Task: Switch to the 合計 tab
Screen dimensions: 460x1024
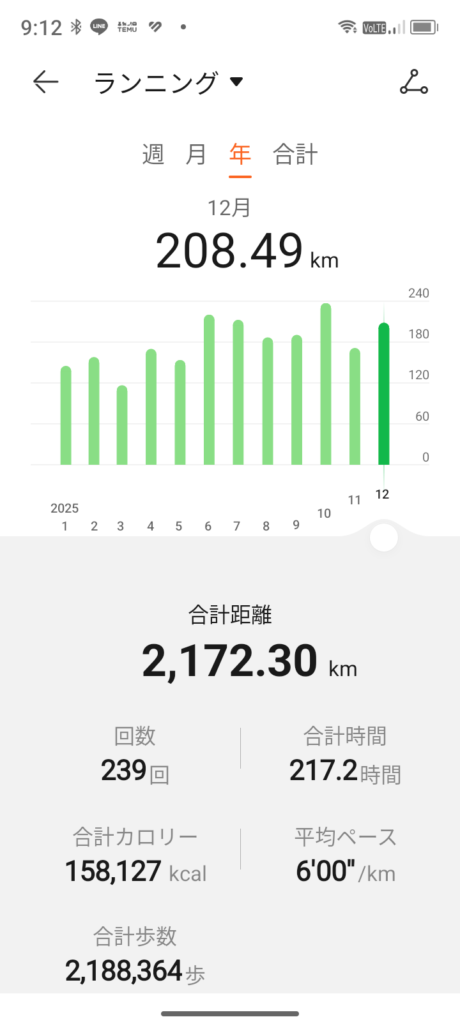Action: [x=295, y=155]
